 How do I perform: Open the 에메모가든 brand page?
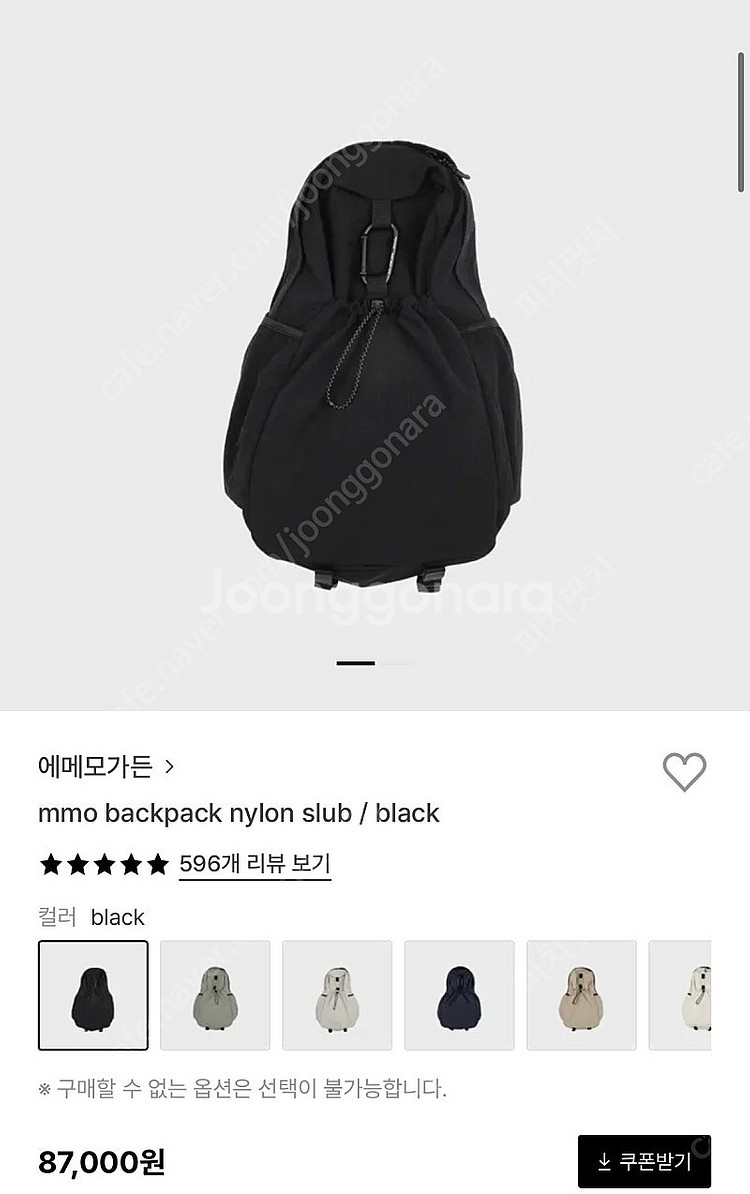106,767
